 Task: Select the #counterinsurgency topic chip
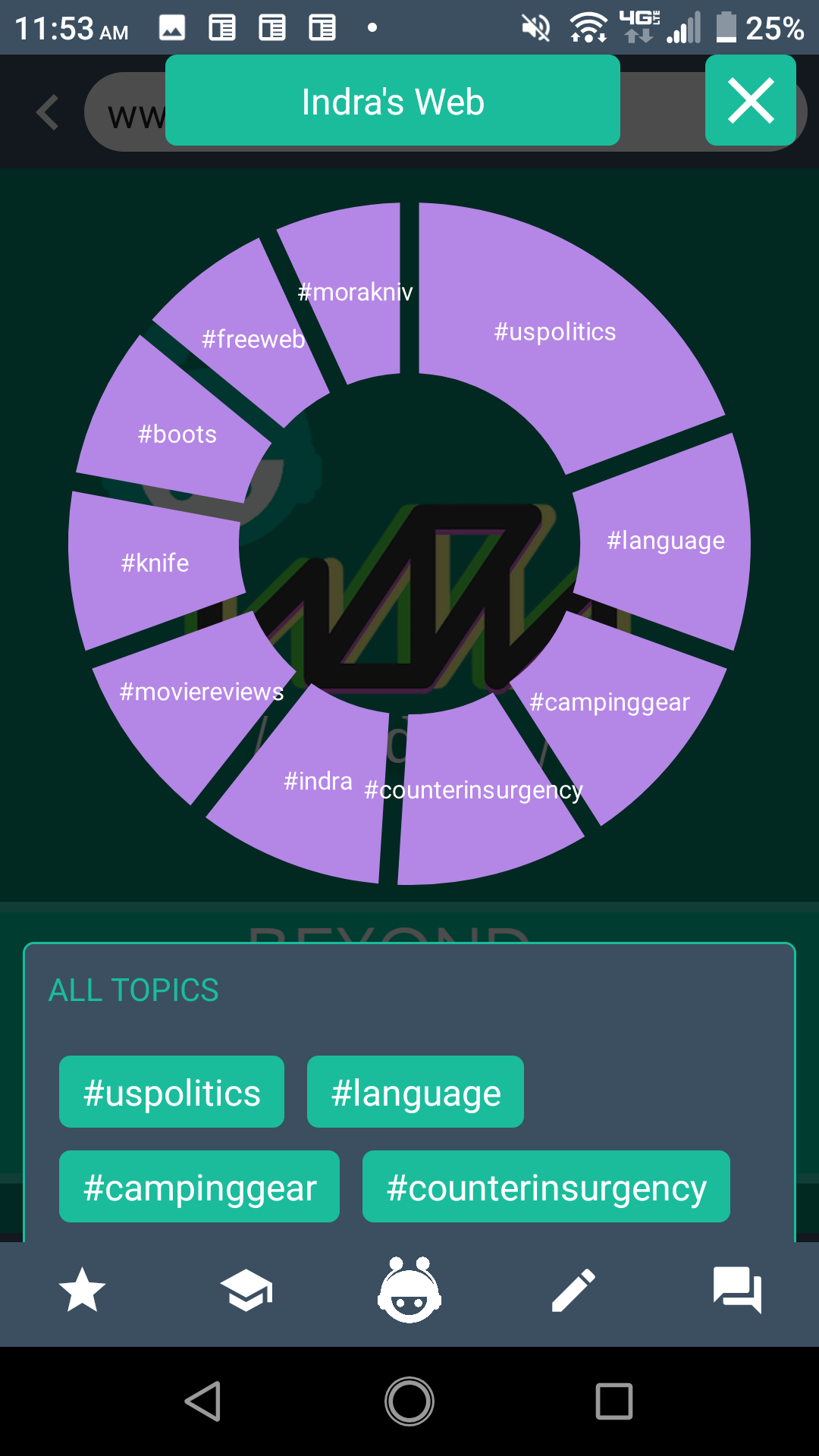click(546, 1187)
